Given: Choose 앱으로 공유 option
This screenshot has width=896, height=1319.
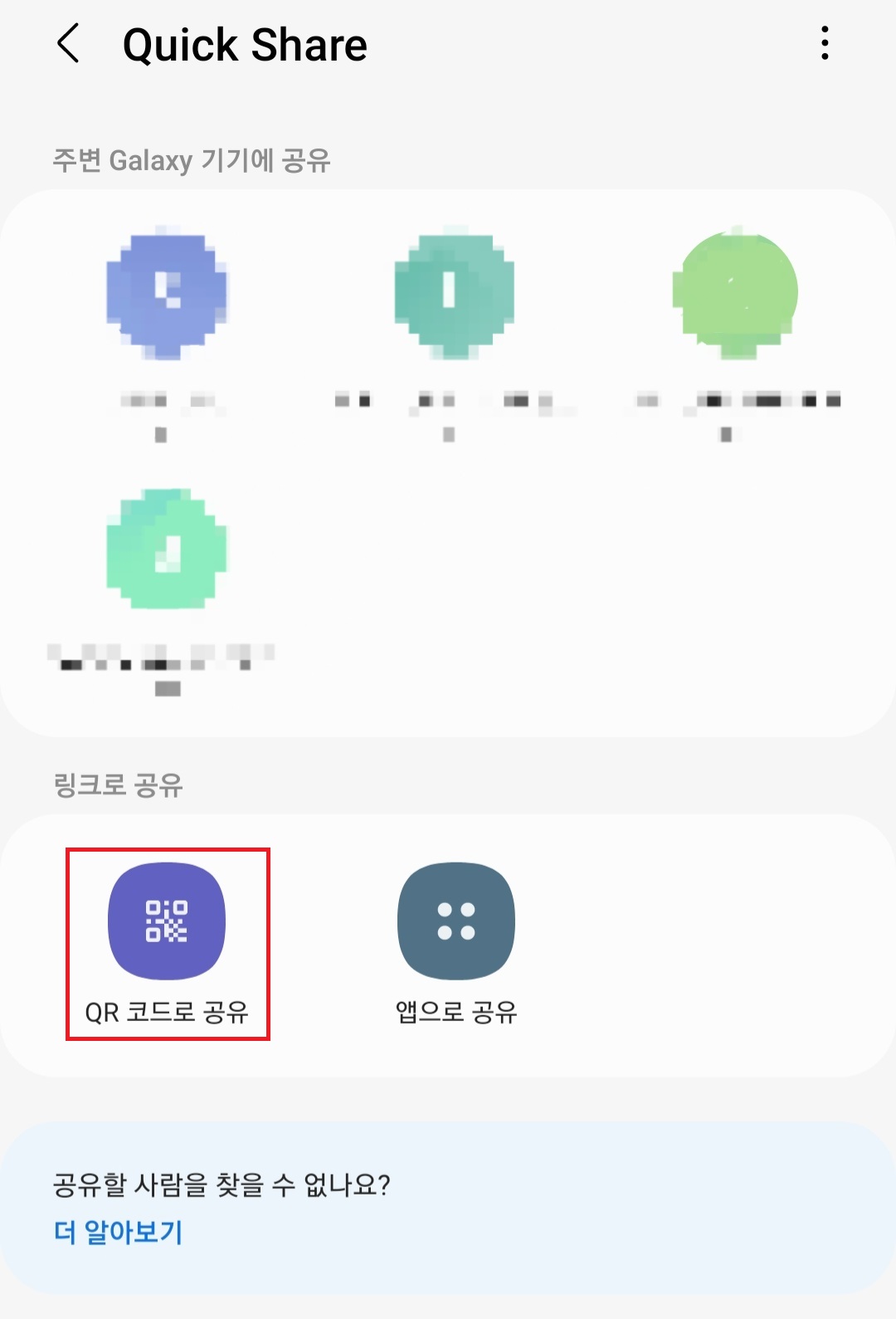Looking at the screenshot, I should [x=456, y=944].
